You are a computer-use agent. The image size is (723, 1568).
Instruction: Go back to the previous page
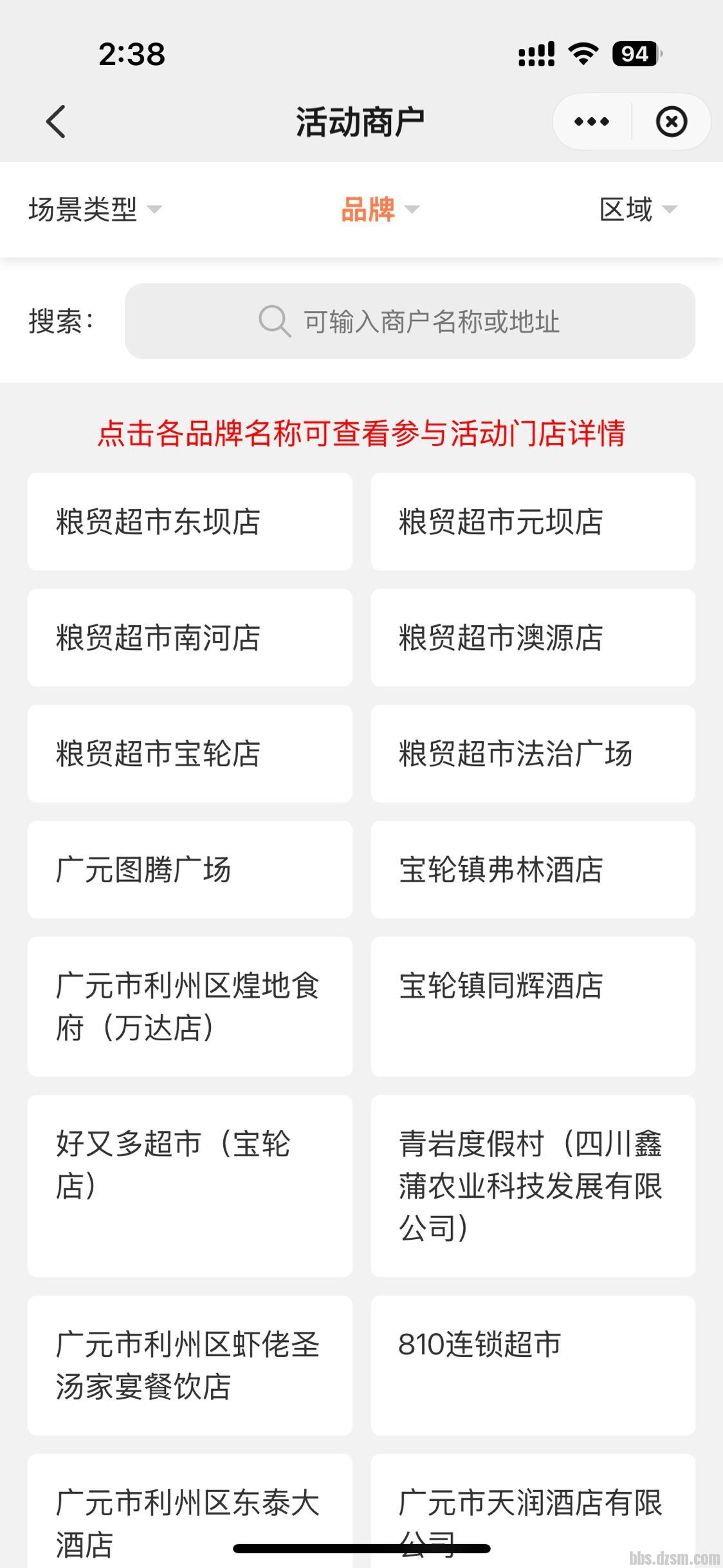click(x=56, y=121)
